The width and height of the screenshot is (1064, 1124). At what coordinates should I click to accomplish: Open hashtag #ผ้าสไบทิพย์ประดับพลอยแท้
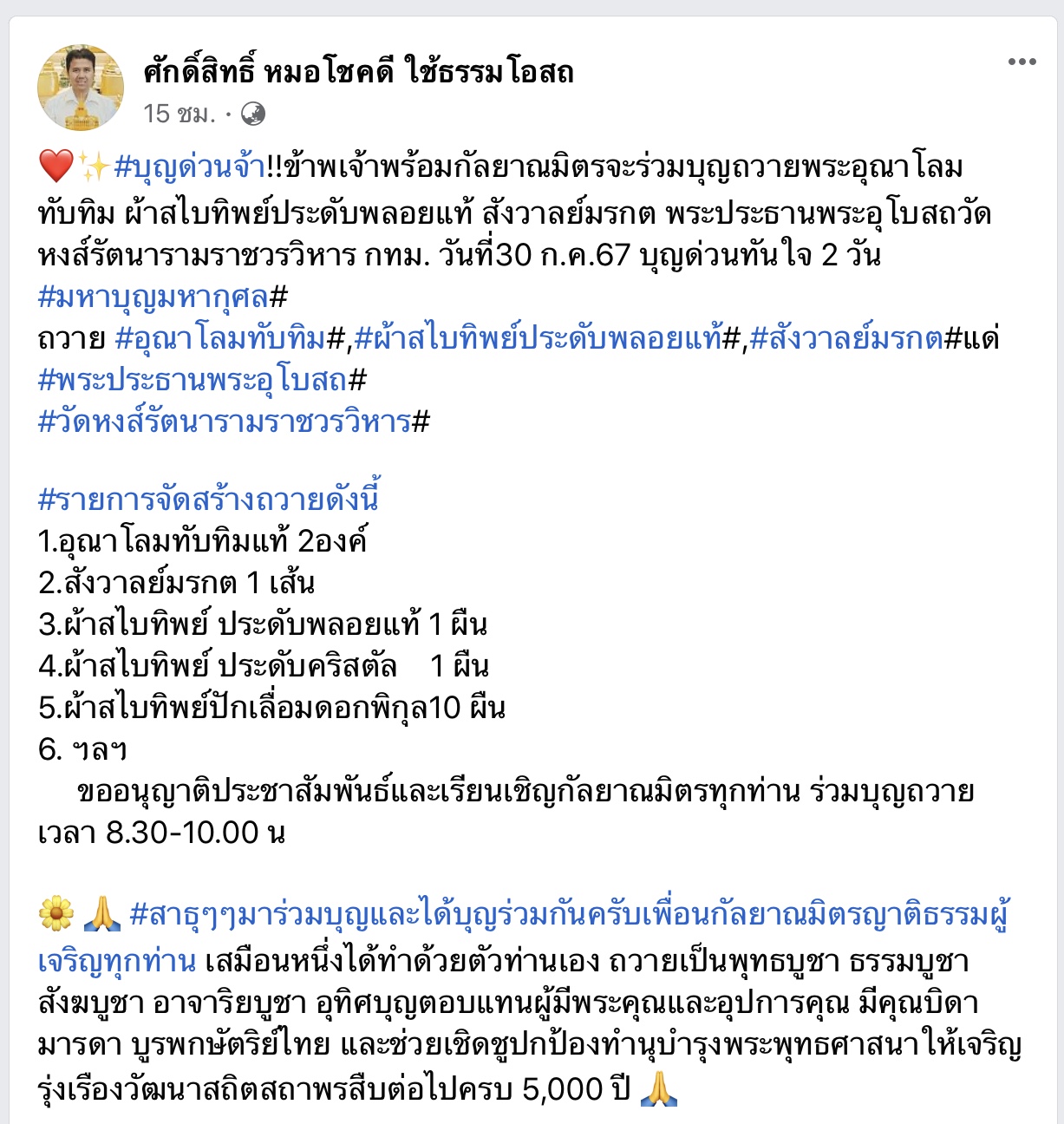click(539, 339)
